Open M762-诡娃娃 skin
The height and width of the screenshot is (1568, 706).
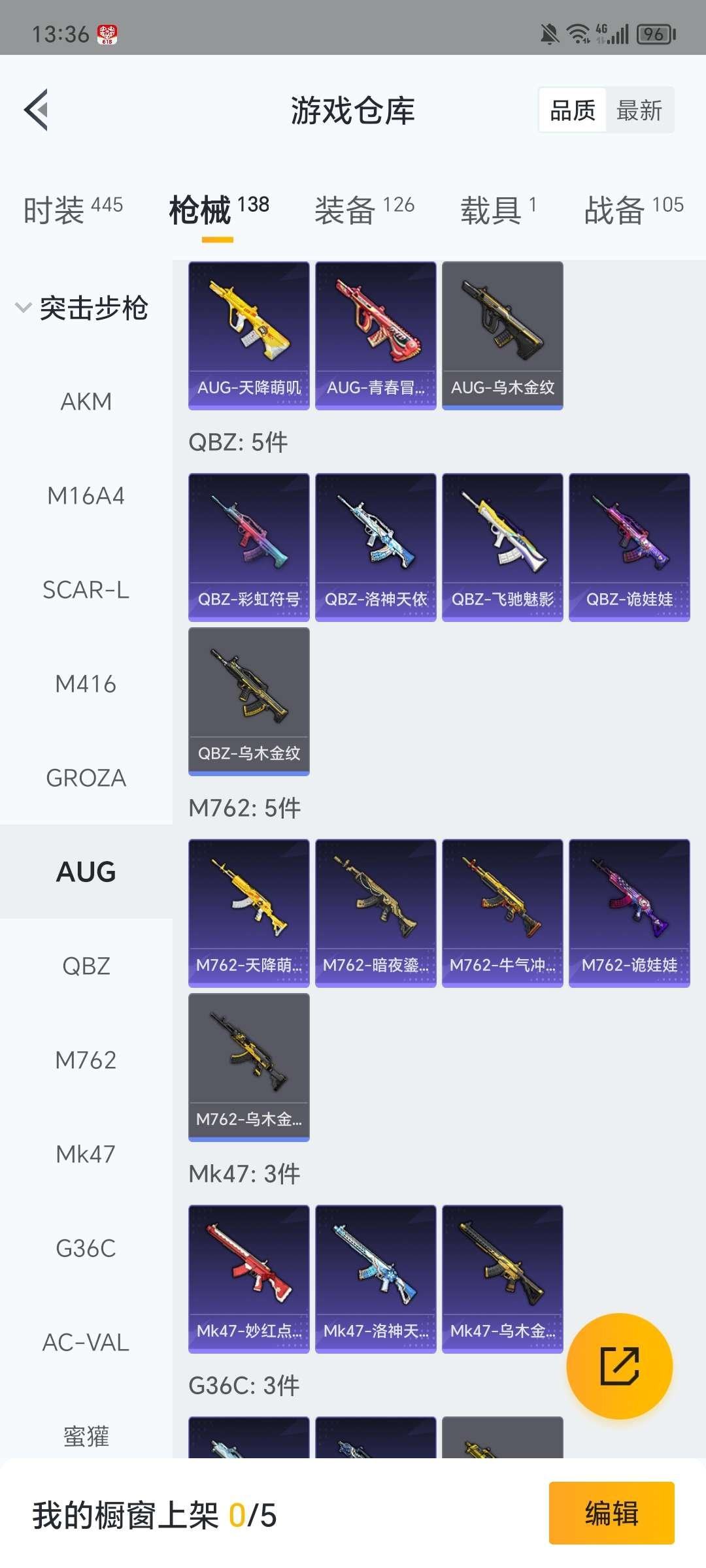[629, 913]
